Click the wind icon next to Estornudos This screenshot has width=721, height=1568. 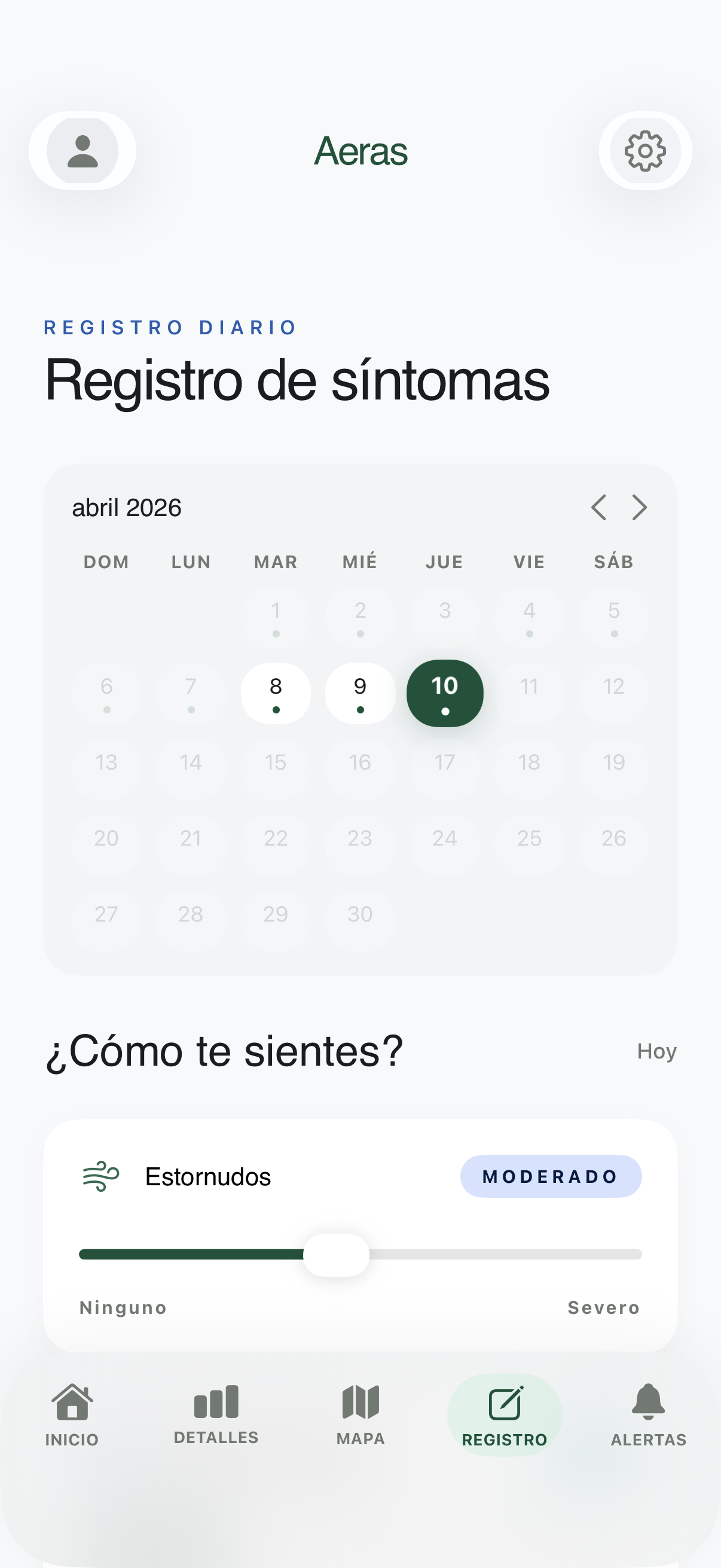click(102, 1176)
